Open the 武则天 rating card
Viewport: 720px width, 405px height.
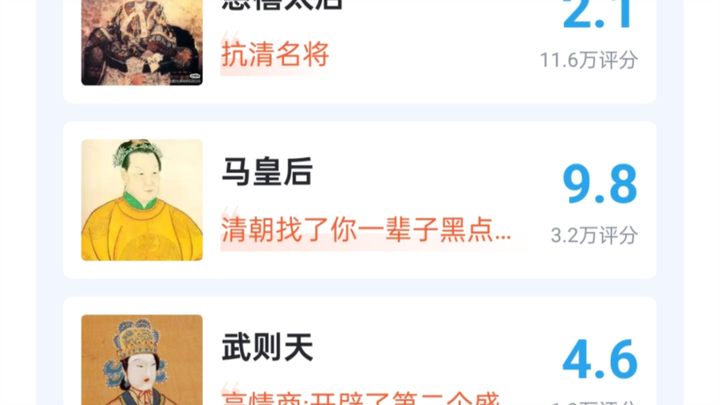360,355
